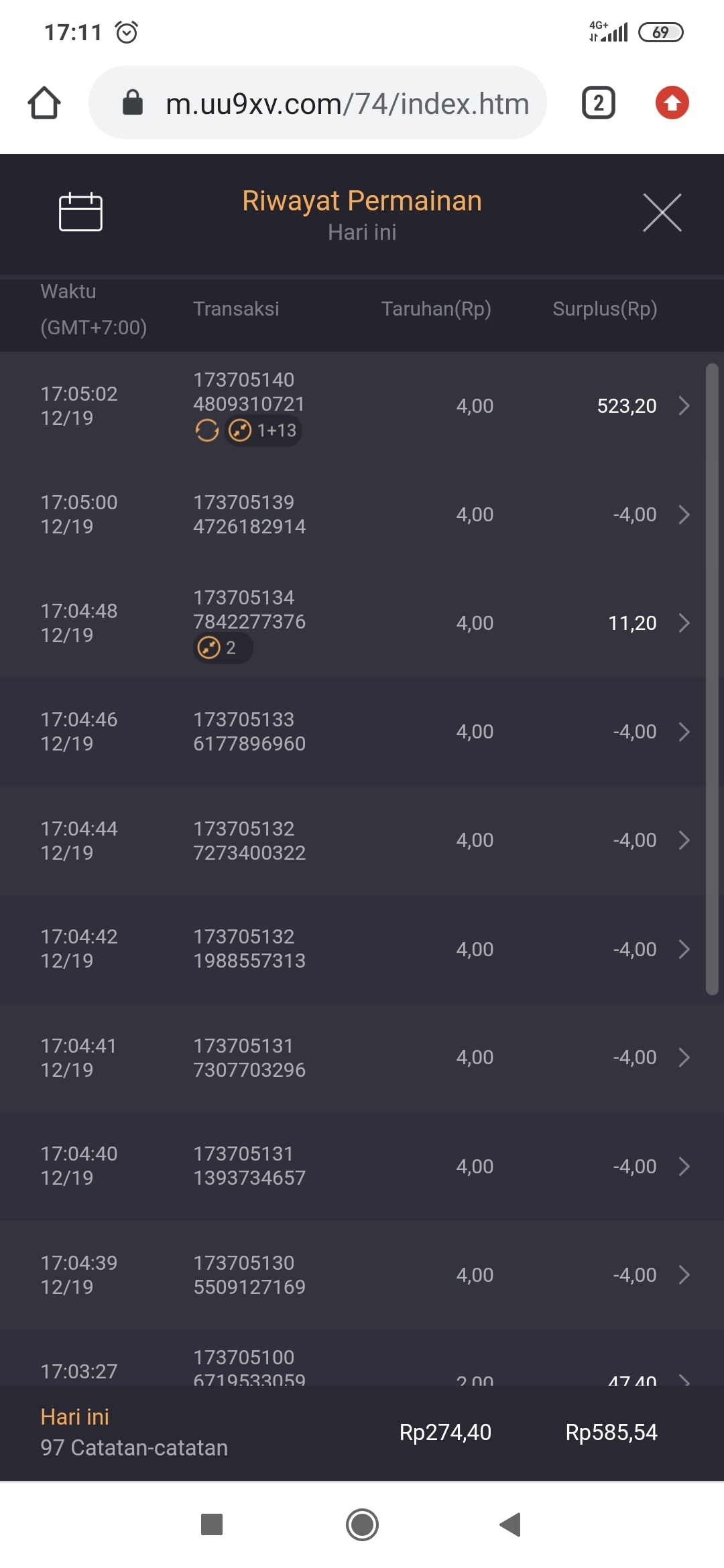
Task: Tap the address bar URL
Action: (347, 104)
